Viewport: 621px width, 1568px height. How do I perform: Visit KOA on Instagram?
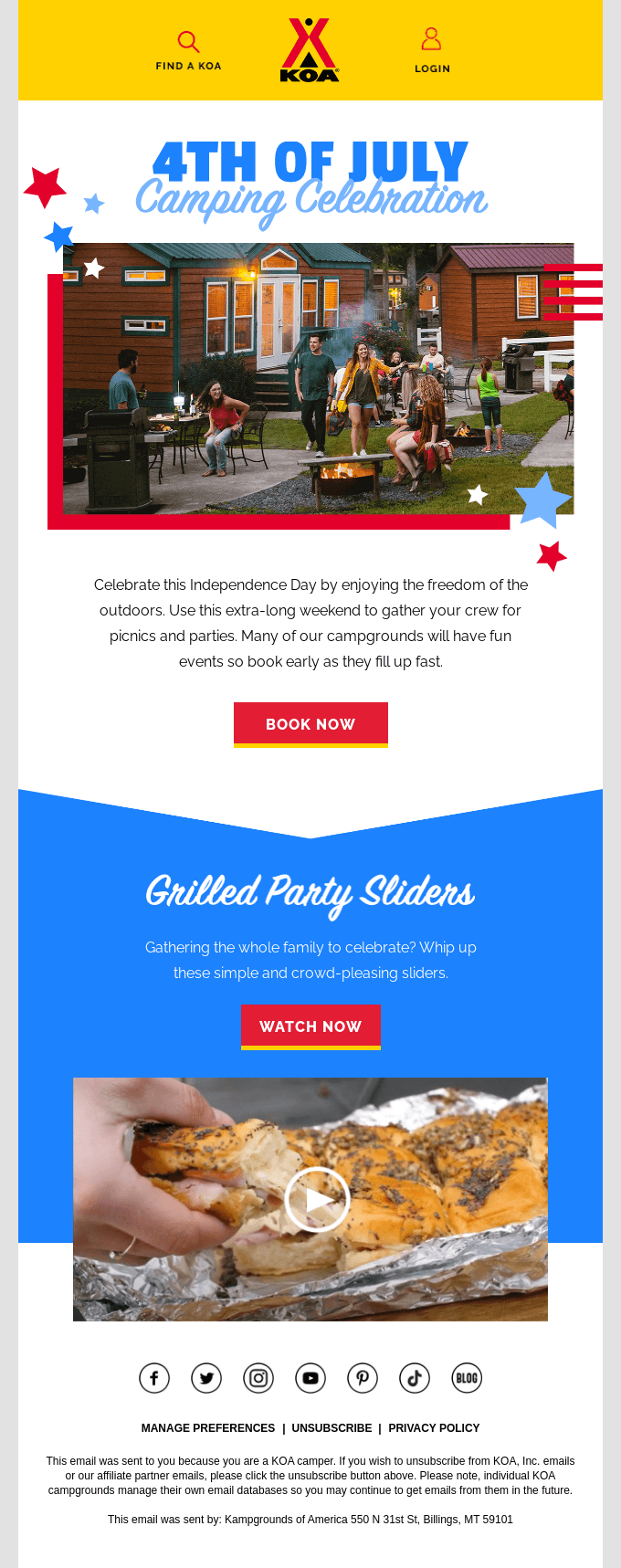point(258,1378)
